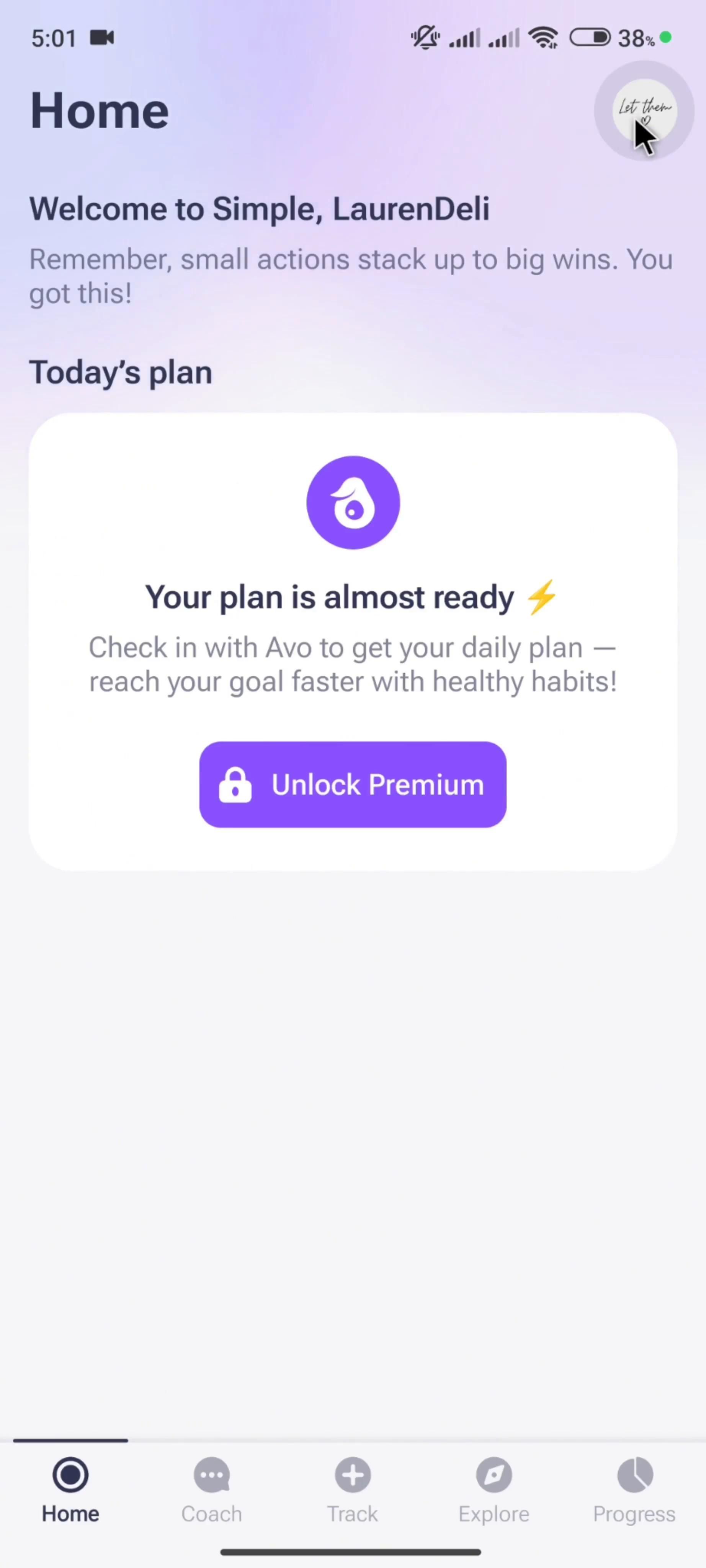706x1568 pixels.
Task: Open the Track tab
Action: [x=352, y=1490]
